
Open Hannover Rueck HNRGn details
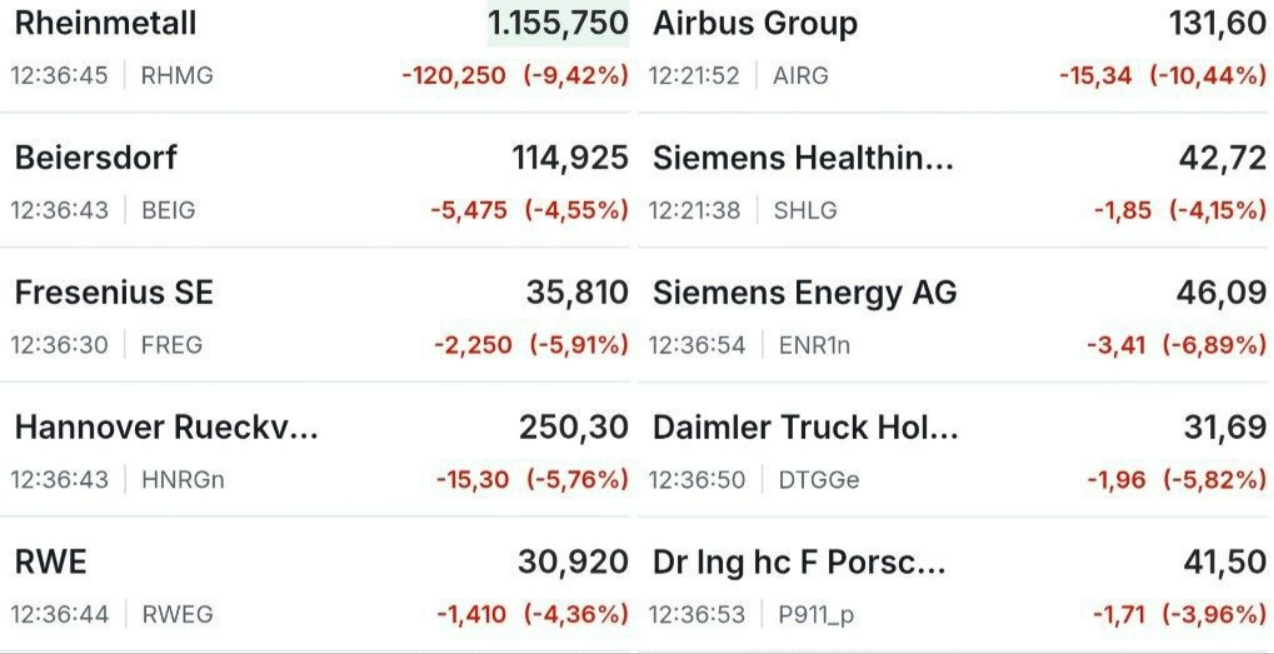tap(166, 428)
